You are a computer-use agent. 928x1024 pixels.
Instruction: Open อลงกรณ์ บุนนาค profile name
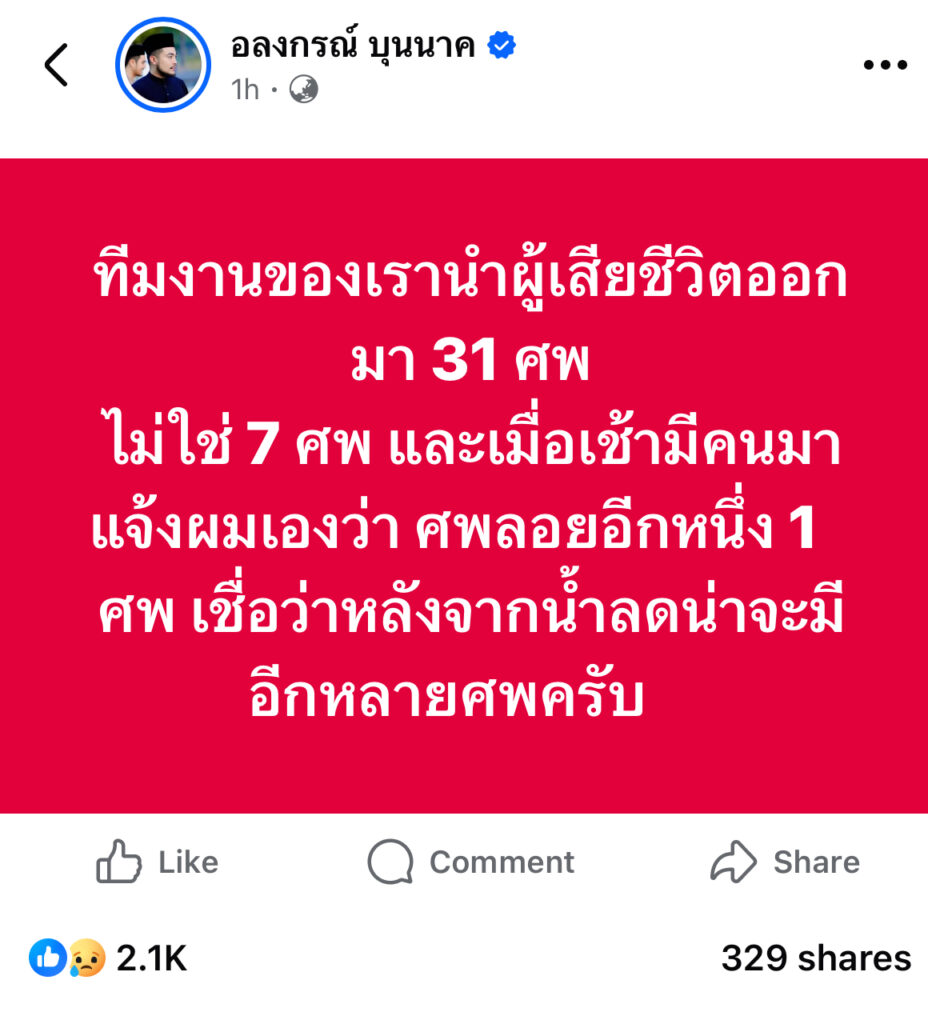(352, 44)
